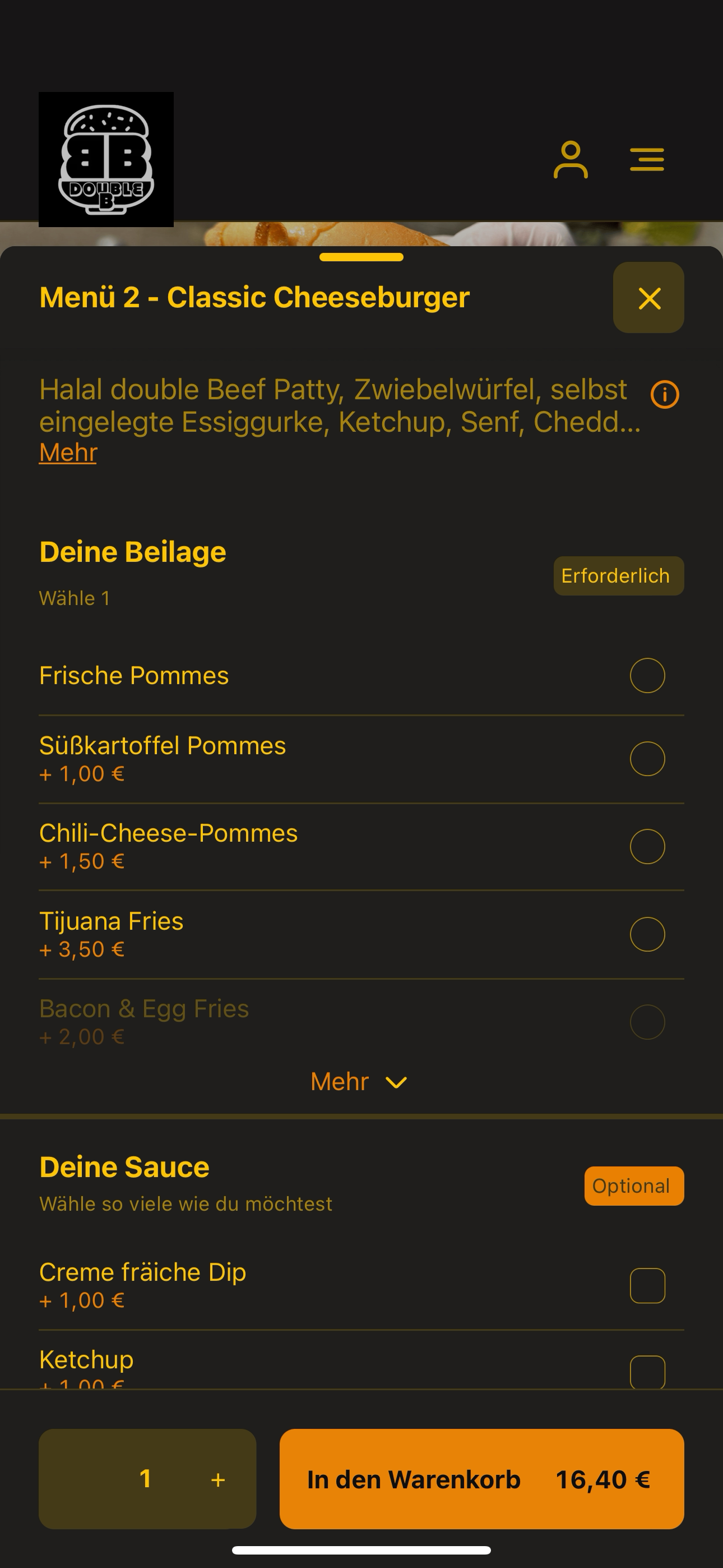
Task: Expand more side options with Mehr
Action: pos(359,1082)
